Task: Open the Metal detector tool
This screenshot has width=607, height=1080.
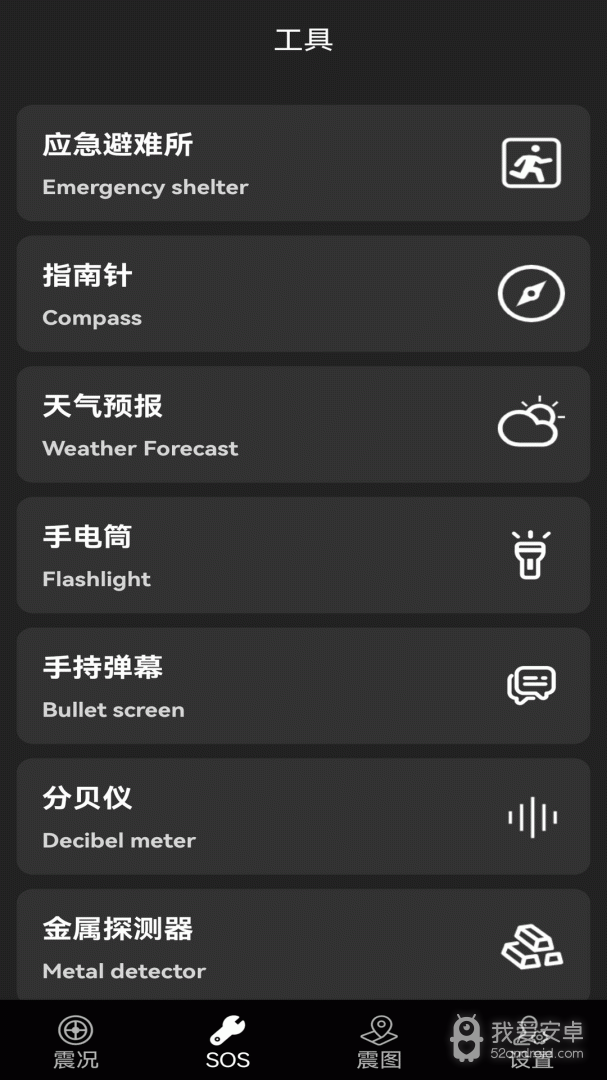Action: [x=303, y=944]
